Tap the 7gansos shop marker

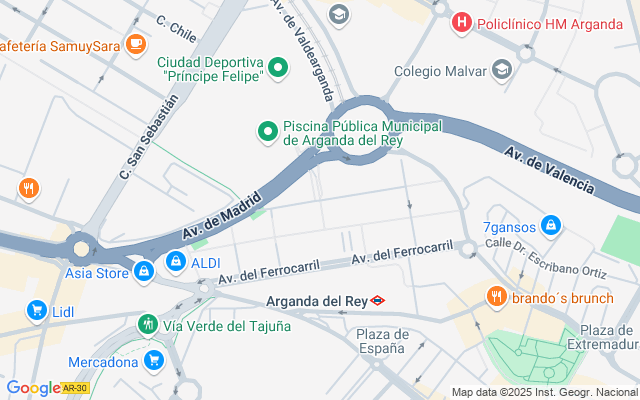pos(549,226)
